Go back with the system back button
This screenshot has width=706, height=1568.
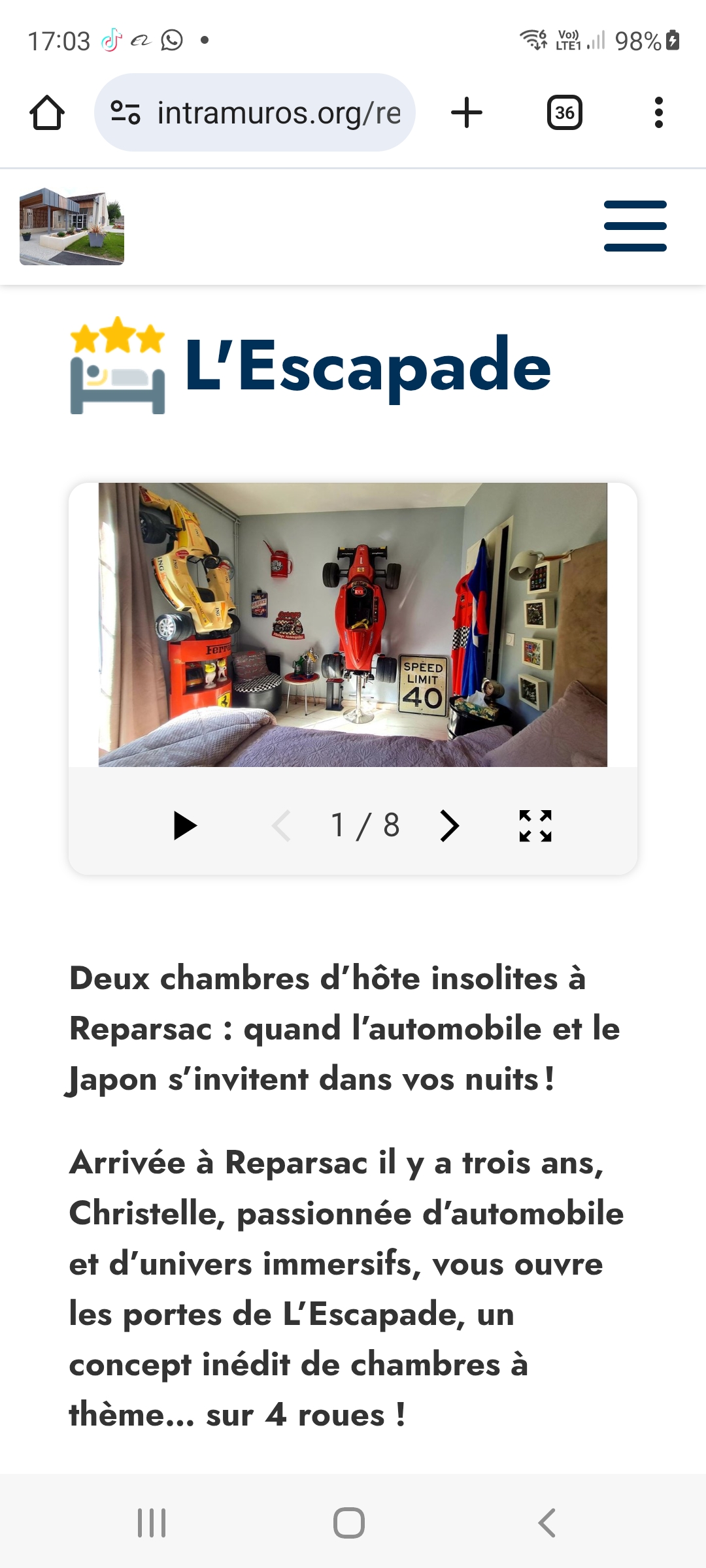pyautogui.click(x=547, y=1523)
